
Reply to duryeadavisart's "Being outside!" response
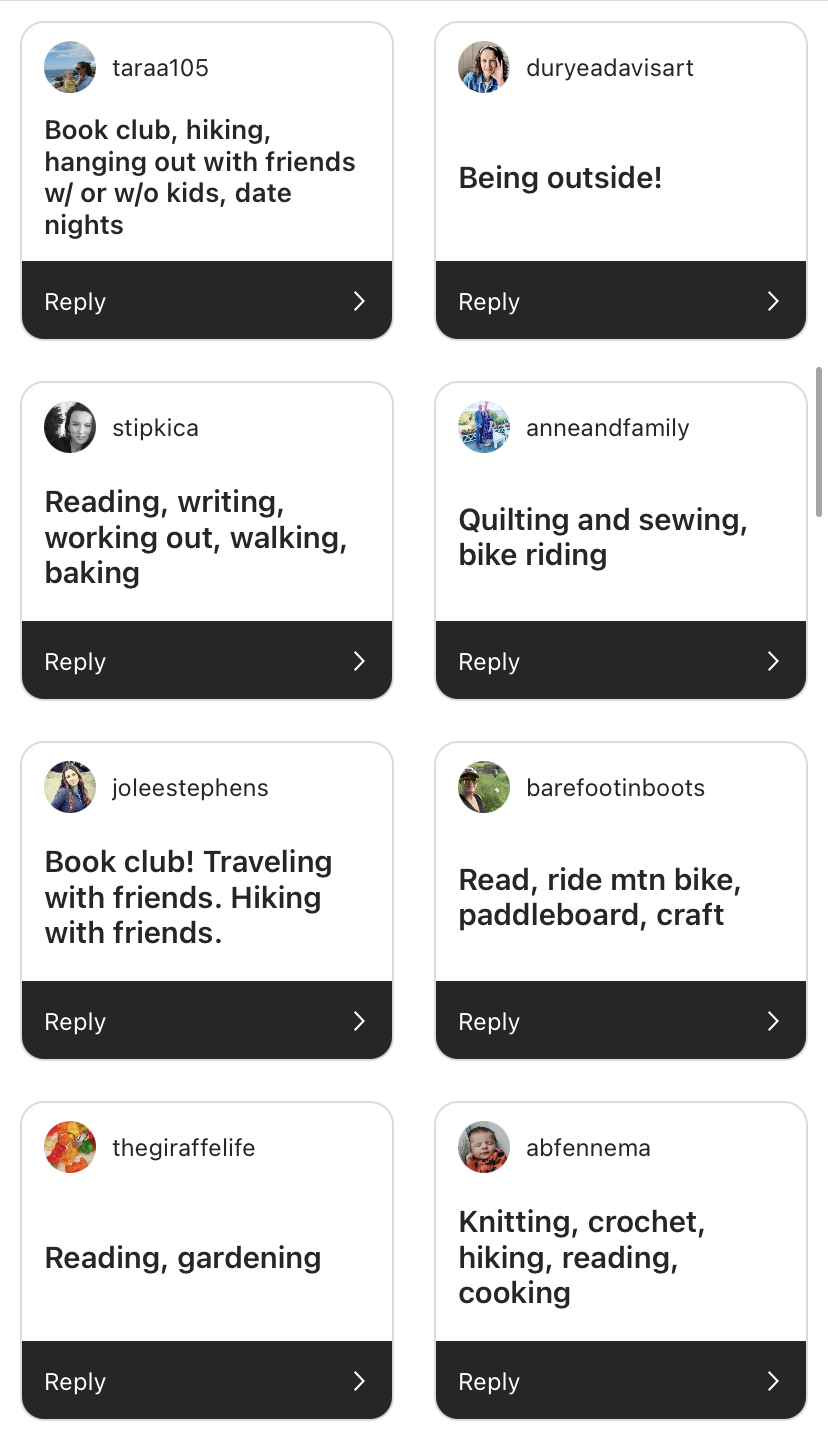click(620, 301)
